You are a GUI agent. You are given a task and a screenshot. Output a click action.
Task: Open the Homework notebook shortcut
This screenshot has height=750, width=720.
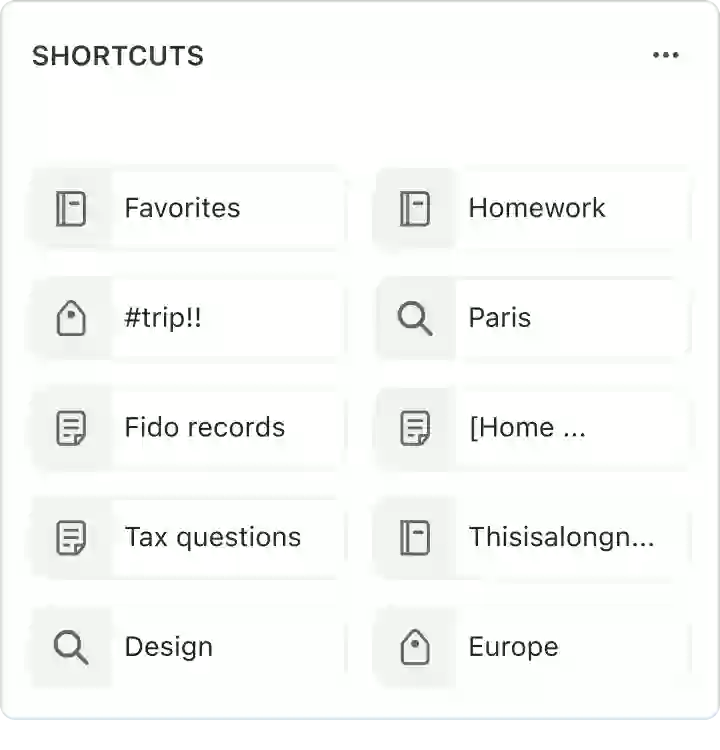532,209
